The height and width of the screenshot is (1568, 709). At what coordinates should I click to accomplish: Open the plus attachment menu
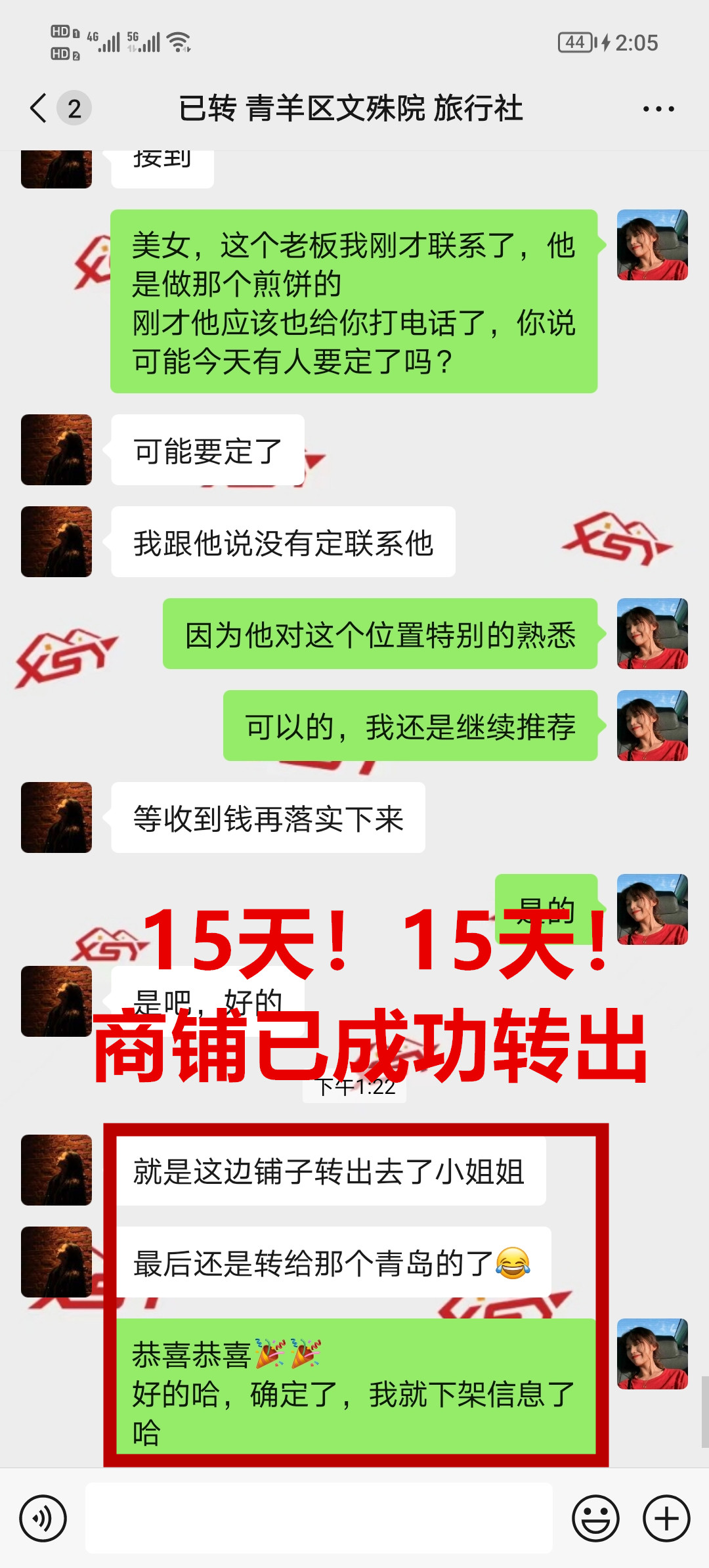(x=666, y=1519)
